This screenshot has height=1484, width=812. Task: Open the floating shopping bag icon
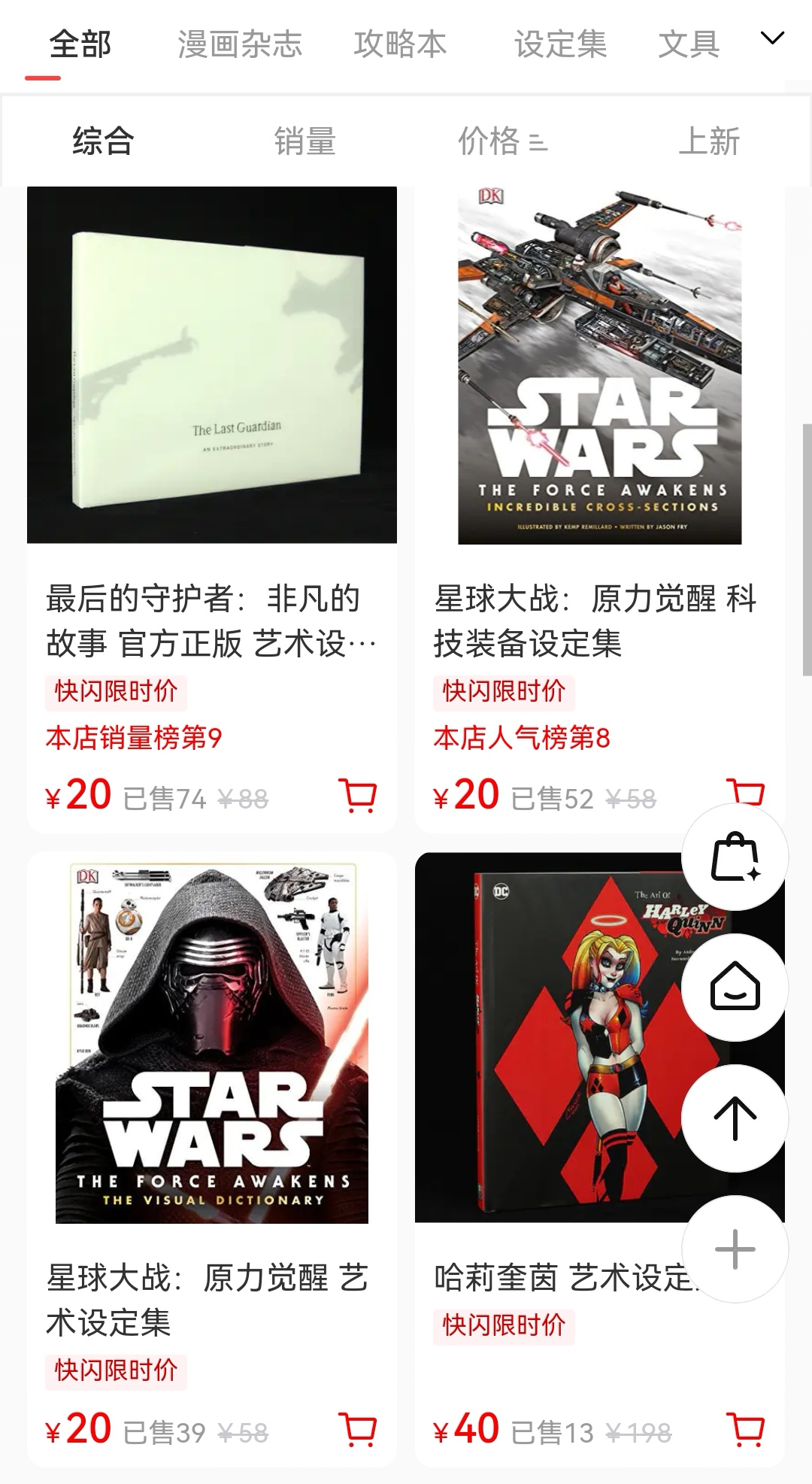(735, 858)
